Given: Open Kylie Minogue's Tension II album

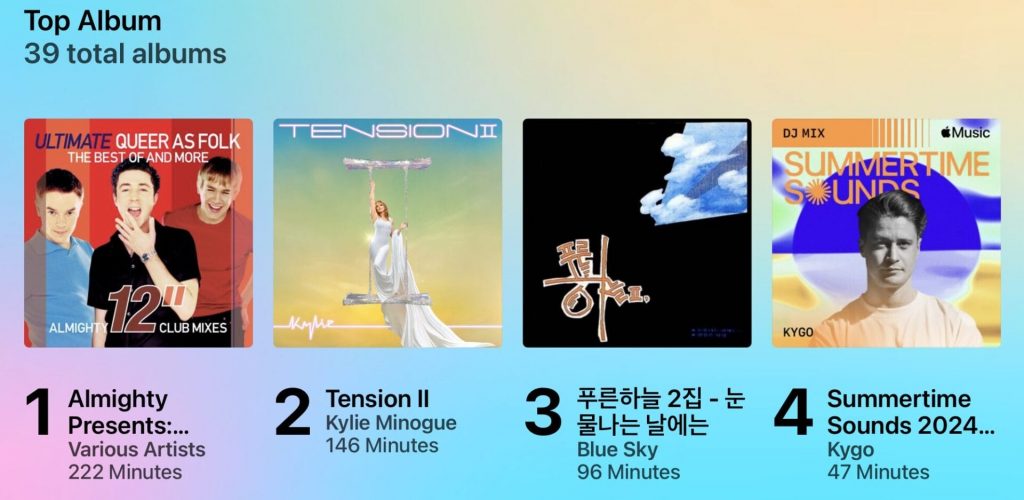Looking at the screenshot, I should coord(387,233).
